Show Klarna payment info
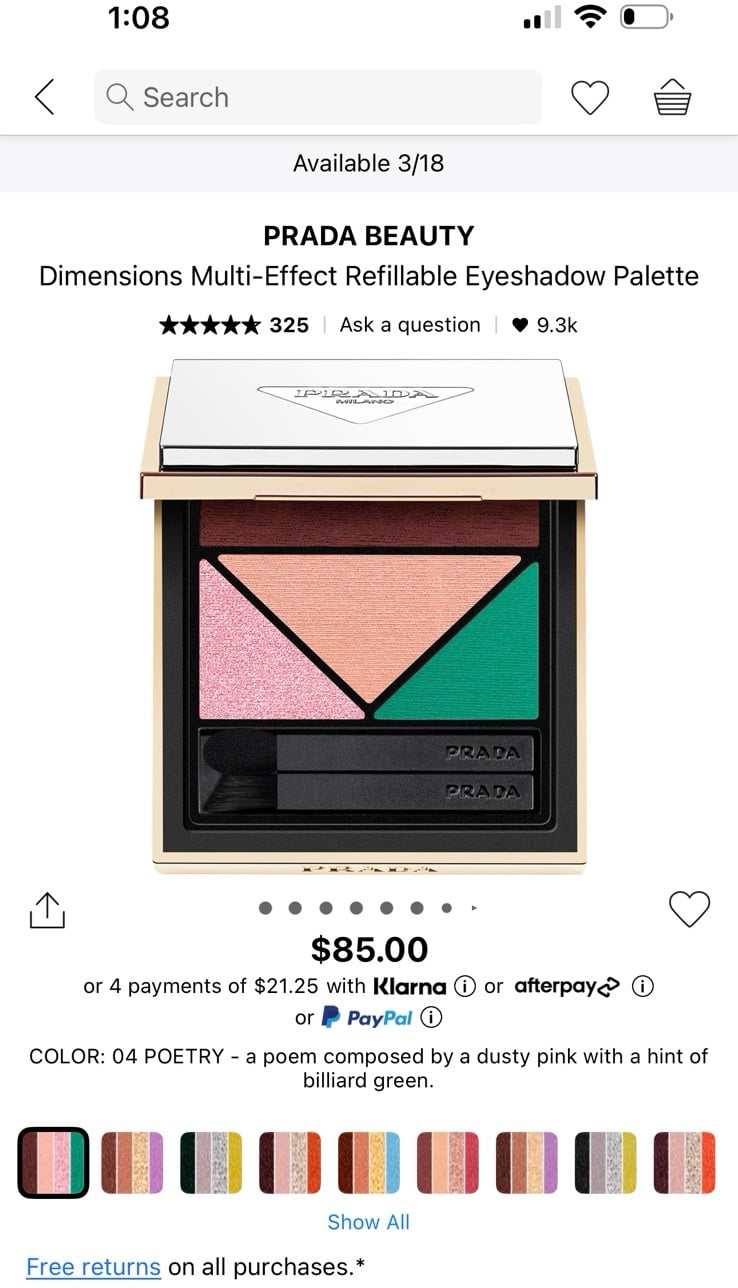 pyautogui.click(x=464, y=986)
